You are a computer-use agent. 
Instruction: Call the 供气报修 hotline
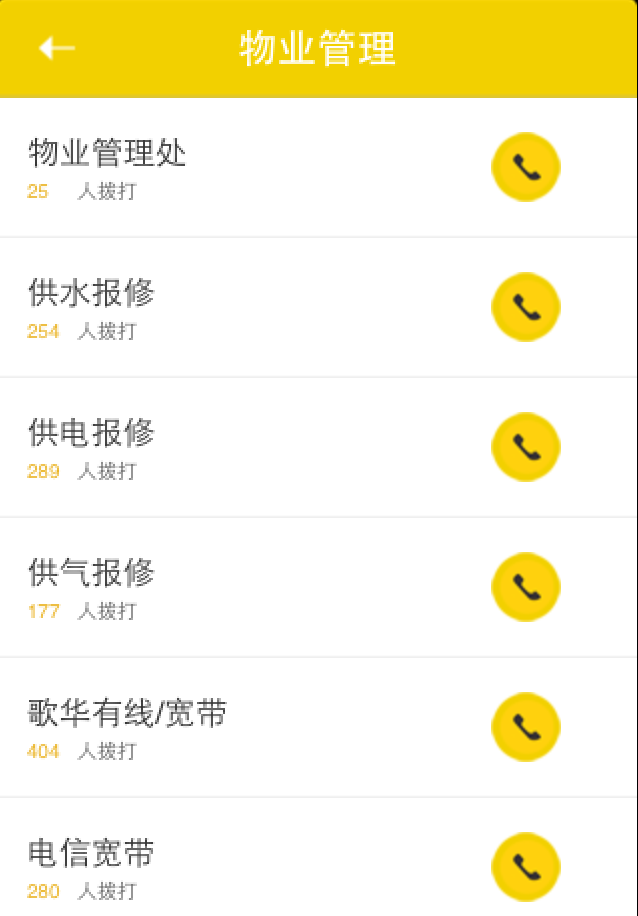(x=526, y=587)
